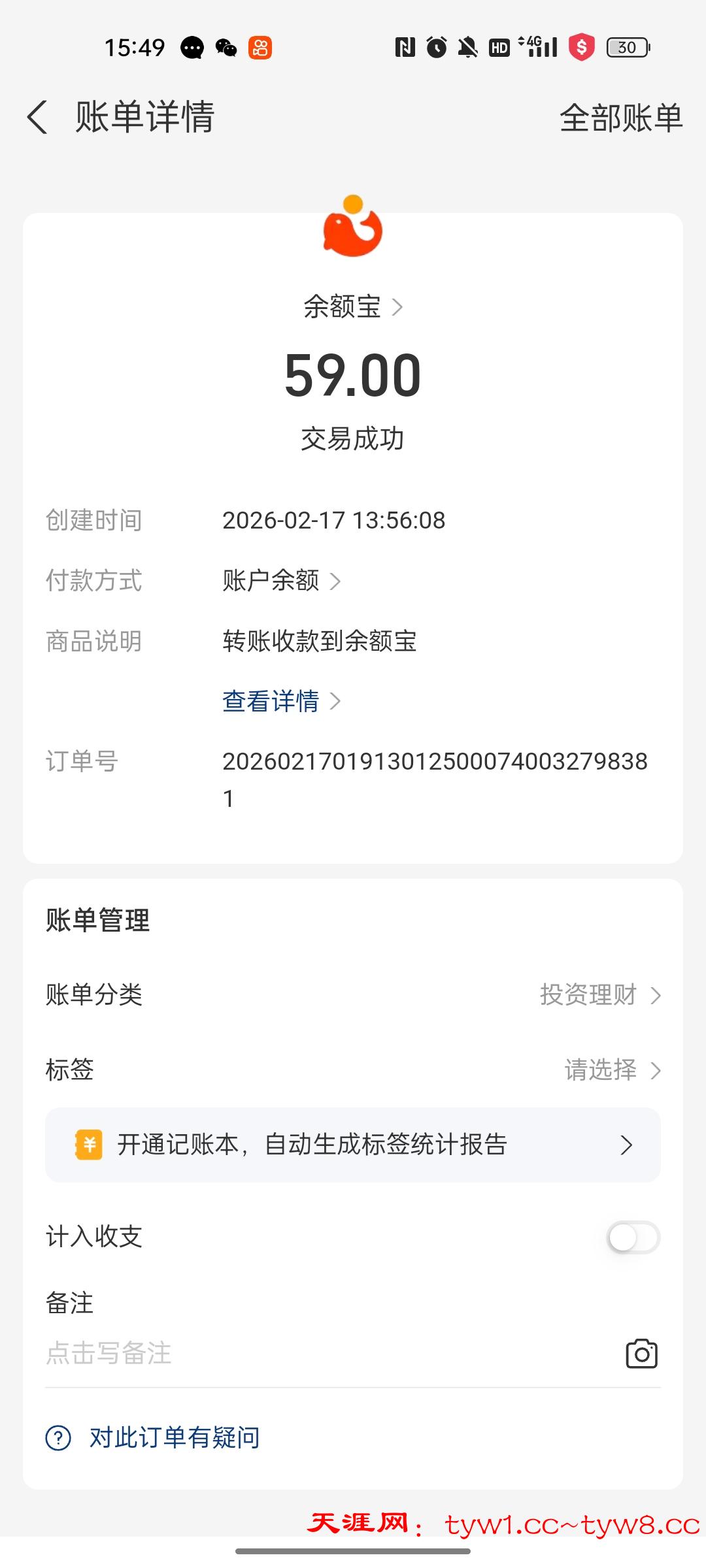Enable the 计入收支 switch

[x=631, y=1236]
